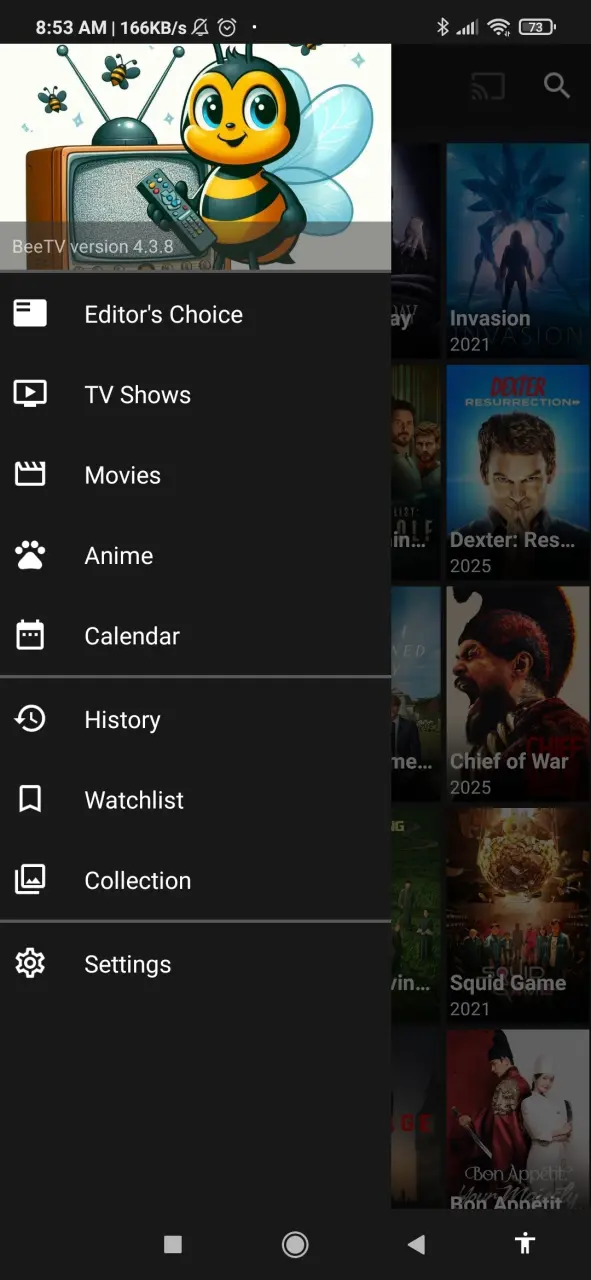Tap the system home button
Screen dimensions: 591x1280
(295, 1244)
